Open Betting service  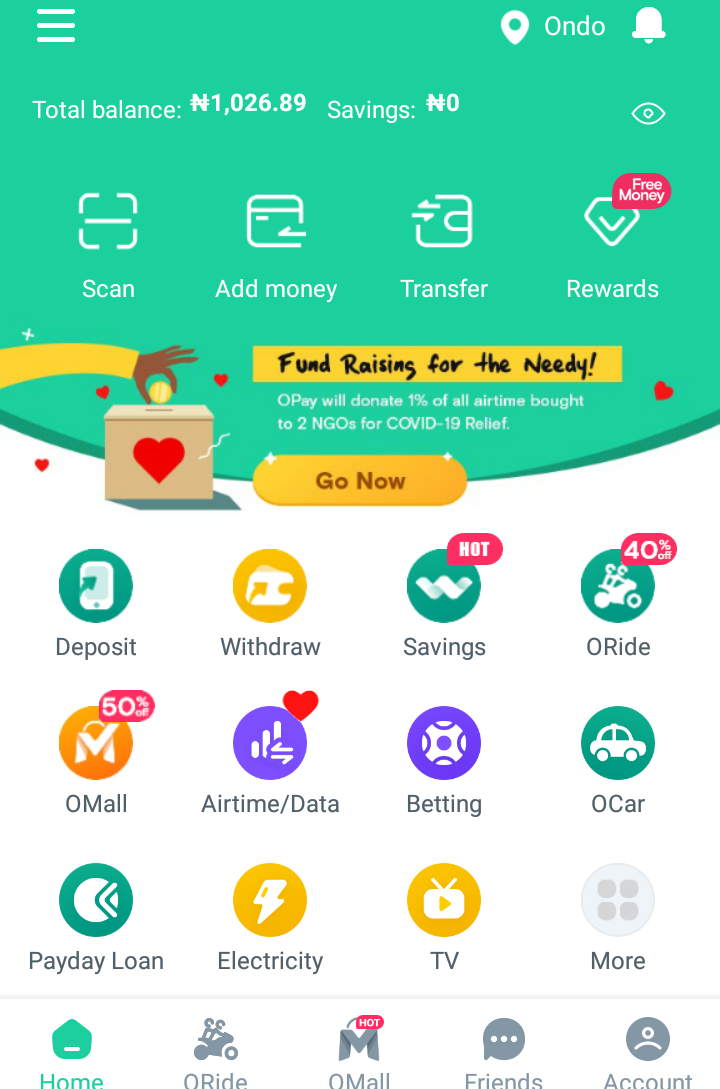pyautogui.click(x=444, y=760)
